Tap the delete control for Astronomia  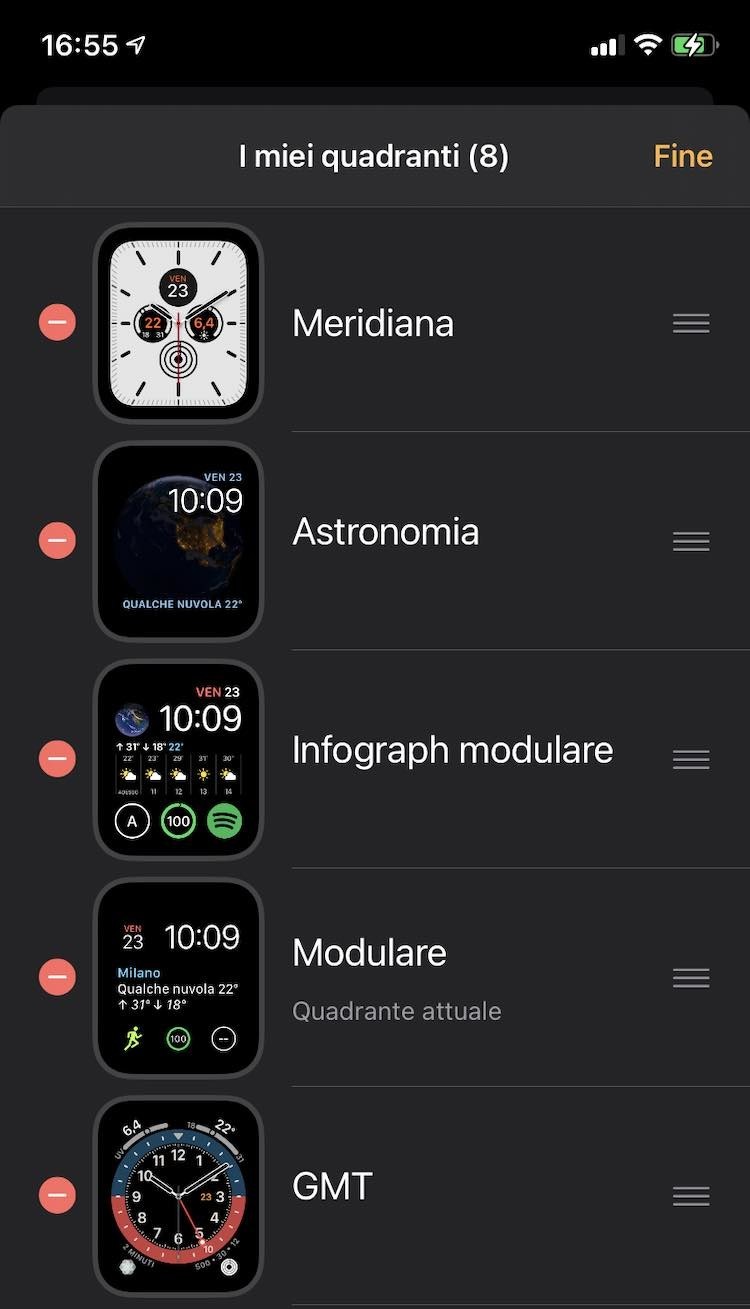57,540
